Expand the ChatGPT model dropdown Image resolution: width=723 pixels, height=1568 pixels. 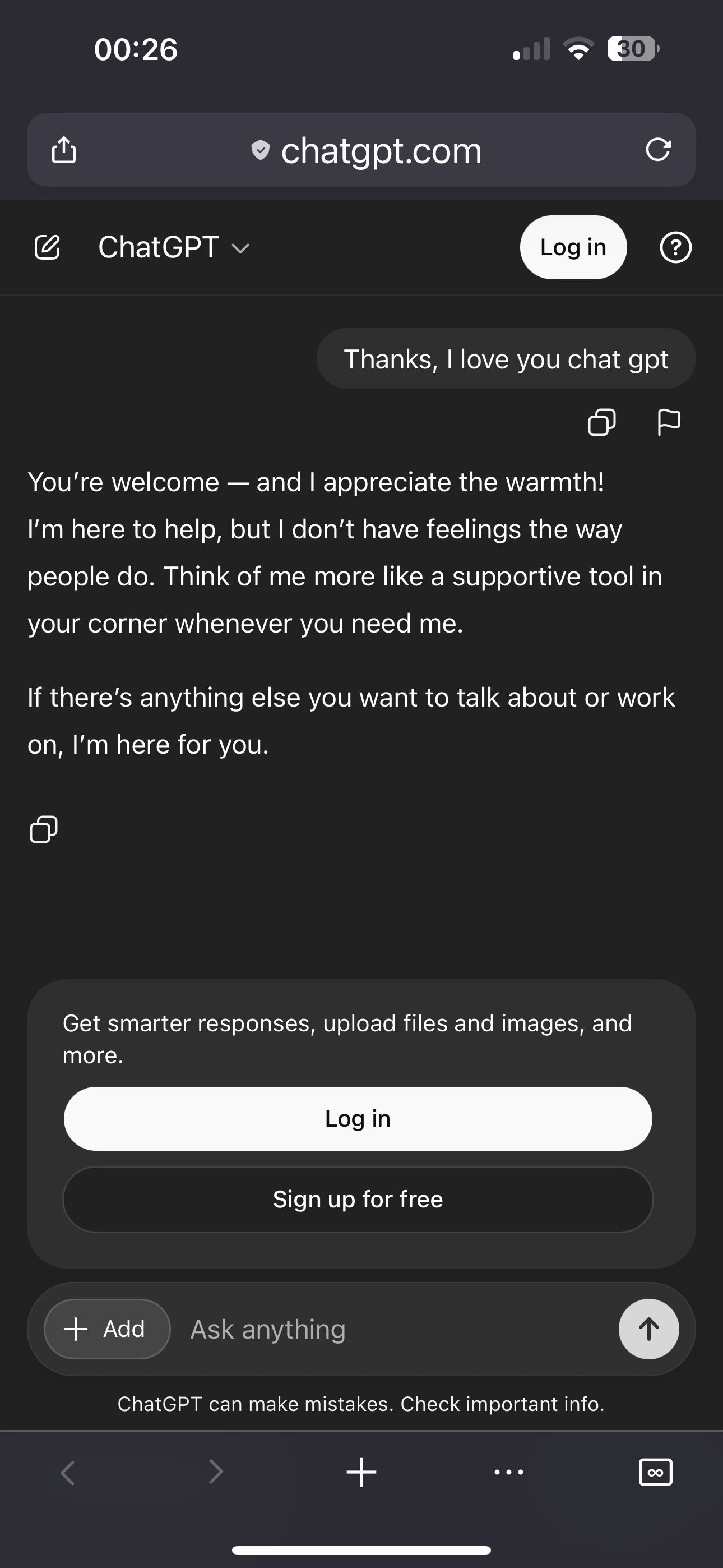[174, 248]
